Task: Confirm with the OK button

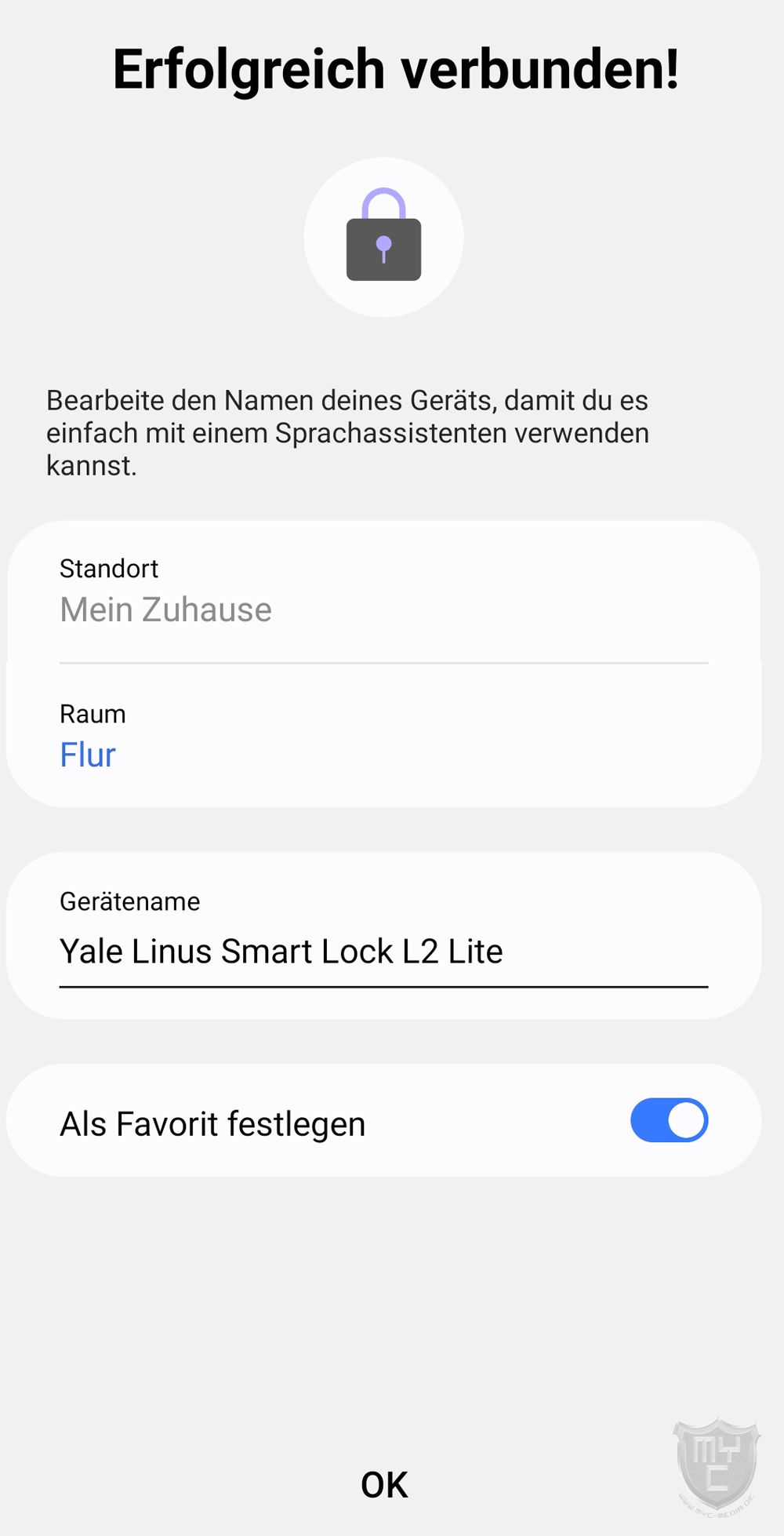Action: (384, 1484)
